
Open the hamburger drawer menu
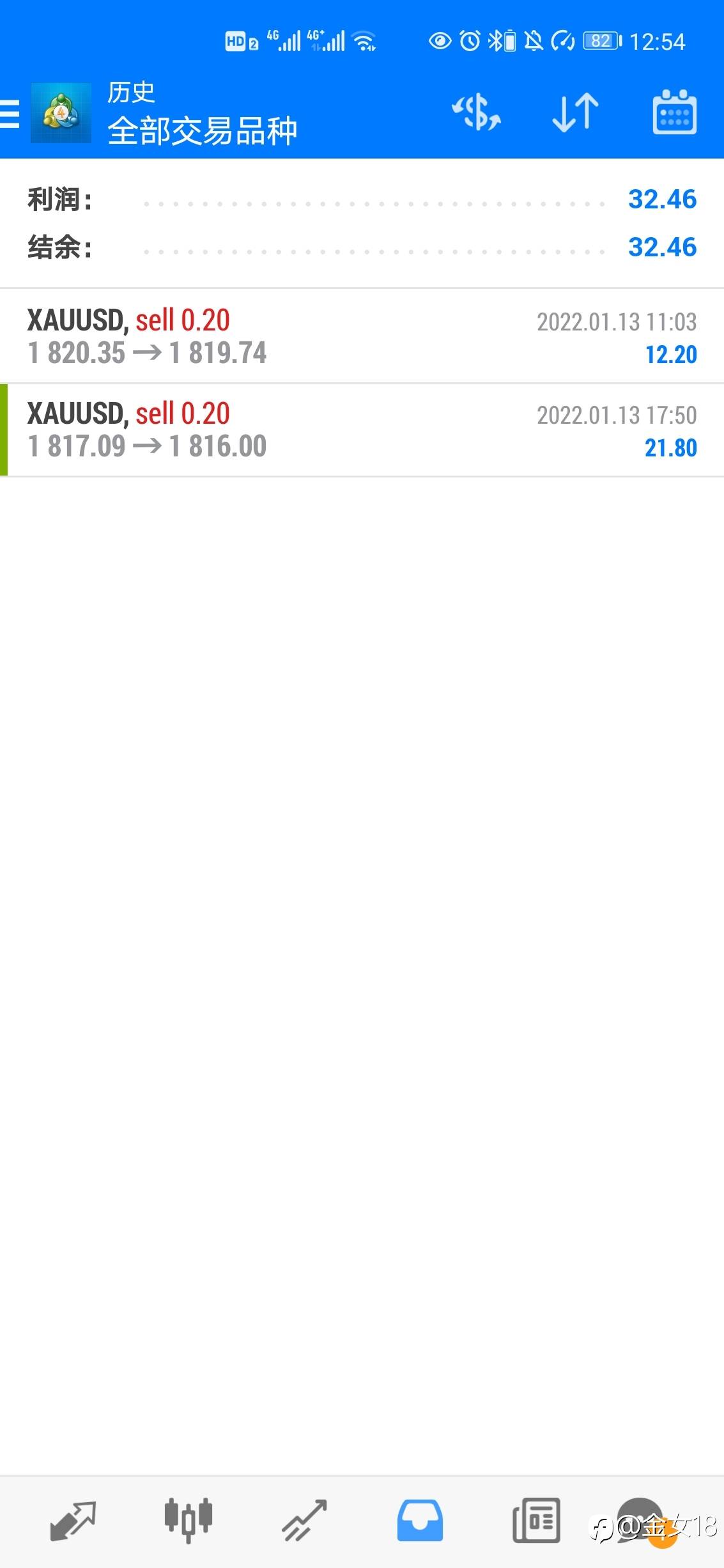10,114
